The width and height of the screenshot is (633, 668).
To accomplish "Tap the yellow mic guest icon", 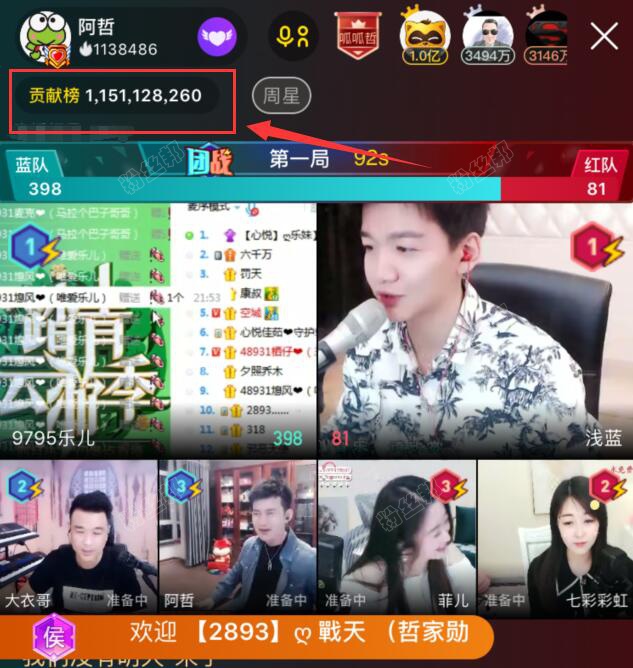I will (x=292, y=37).
